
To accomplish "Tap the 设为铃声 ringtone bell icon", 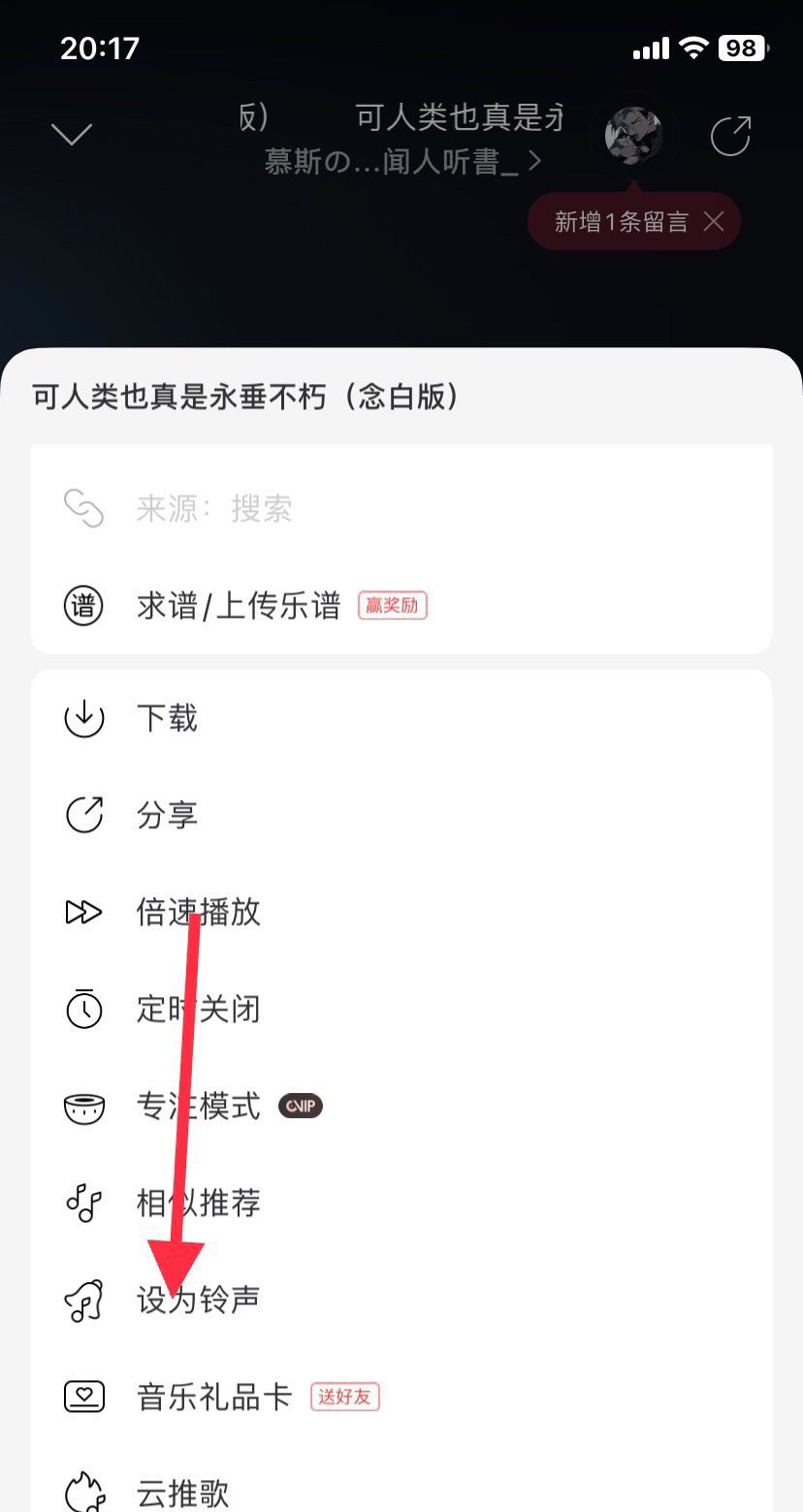I will [83, 1300].
